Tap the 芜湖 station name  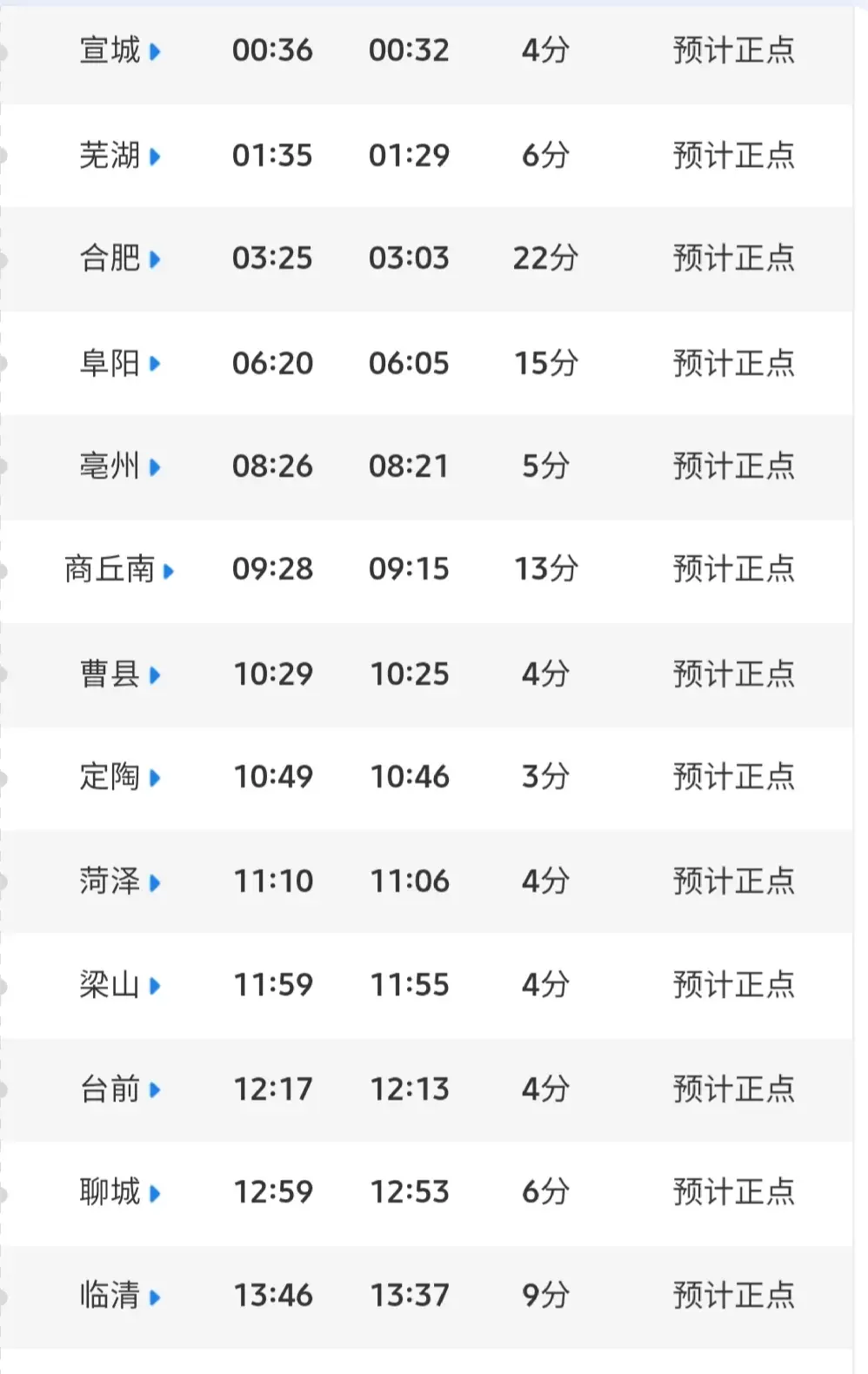click(x=119, y=156)
